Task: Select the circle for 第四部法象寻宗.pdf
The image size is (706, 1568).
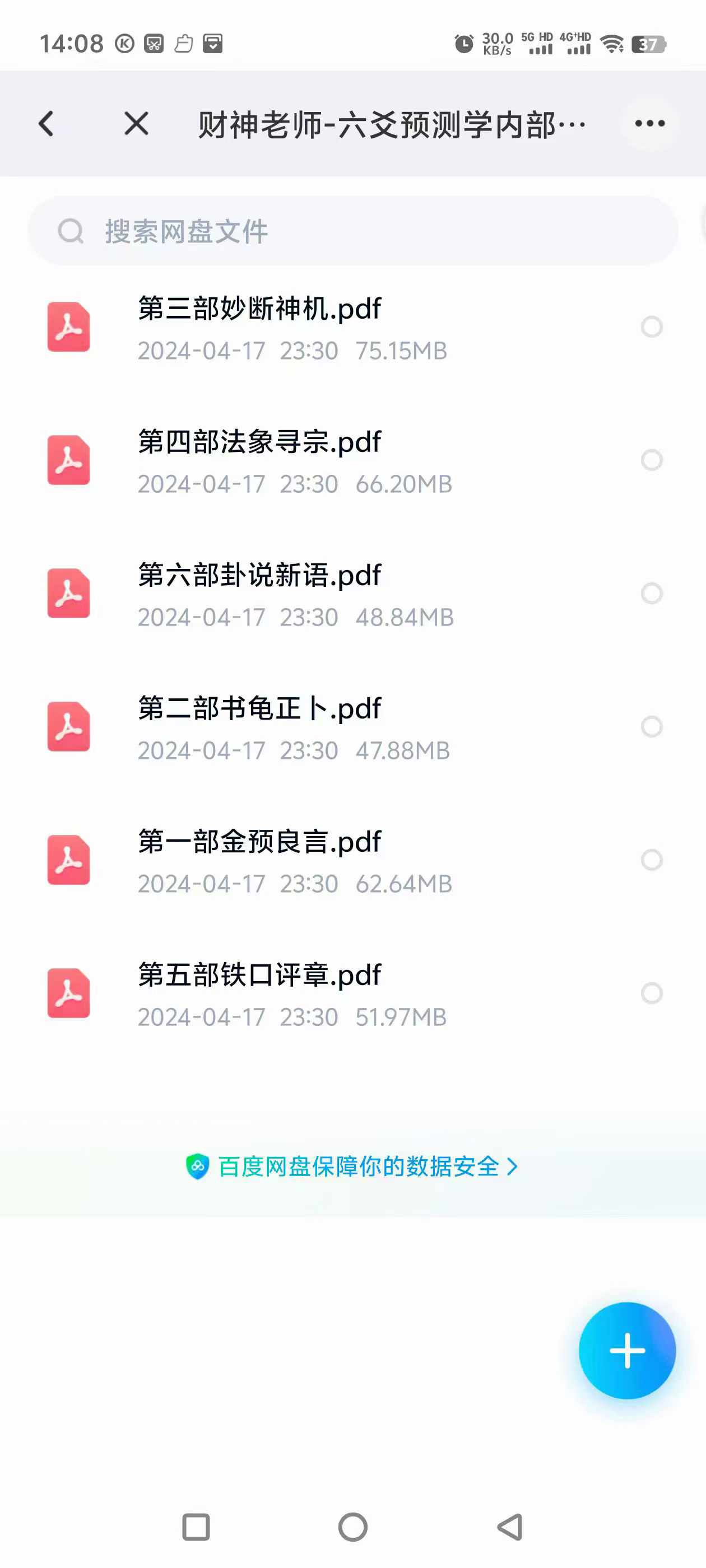Action: click(652, 460)
